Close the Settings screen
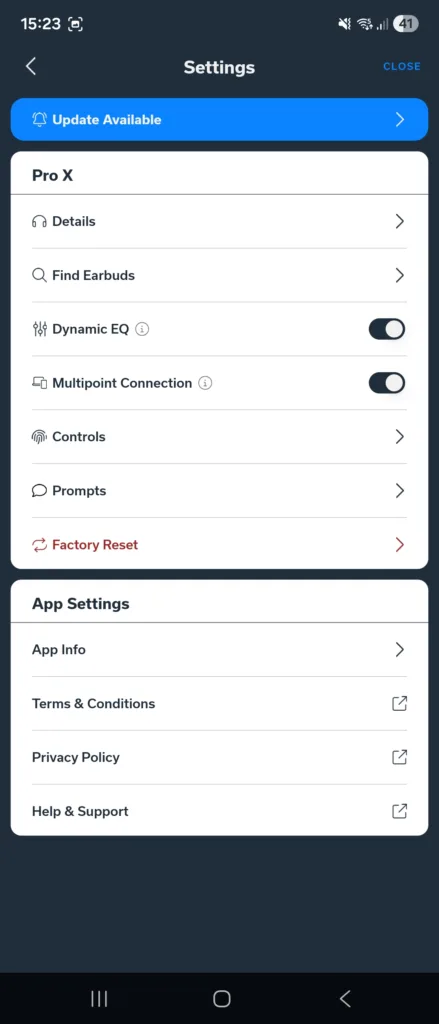The width and height of the screenshot is (439, 1024). [401, 67]
